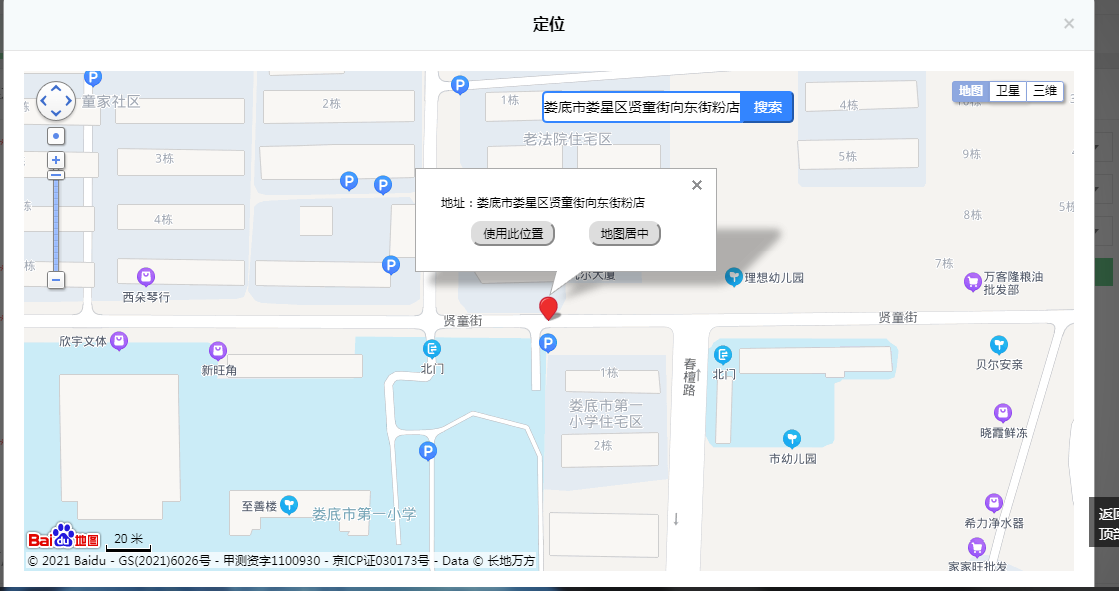Tap 地图居中 to center the map

coord(625,234)
